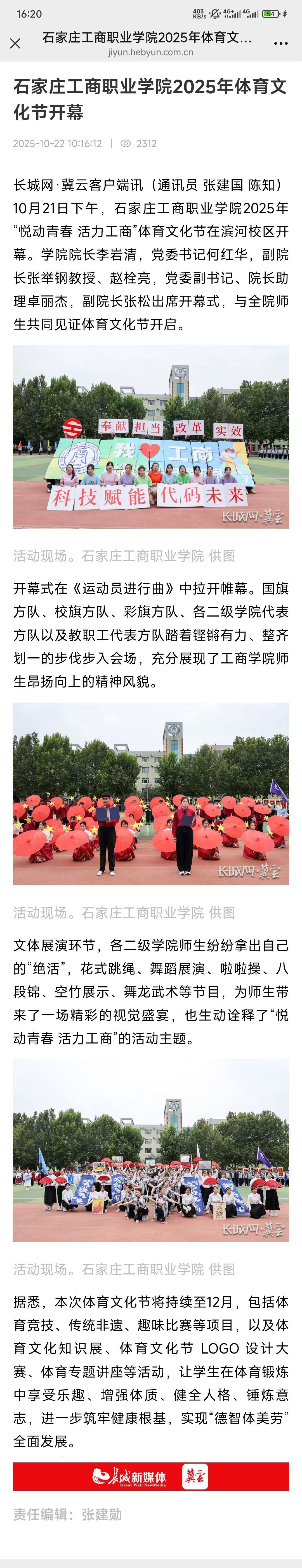Open the three-dot overflow menu
302x1568 pixels.
[x=281, y=43]
